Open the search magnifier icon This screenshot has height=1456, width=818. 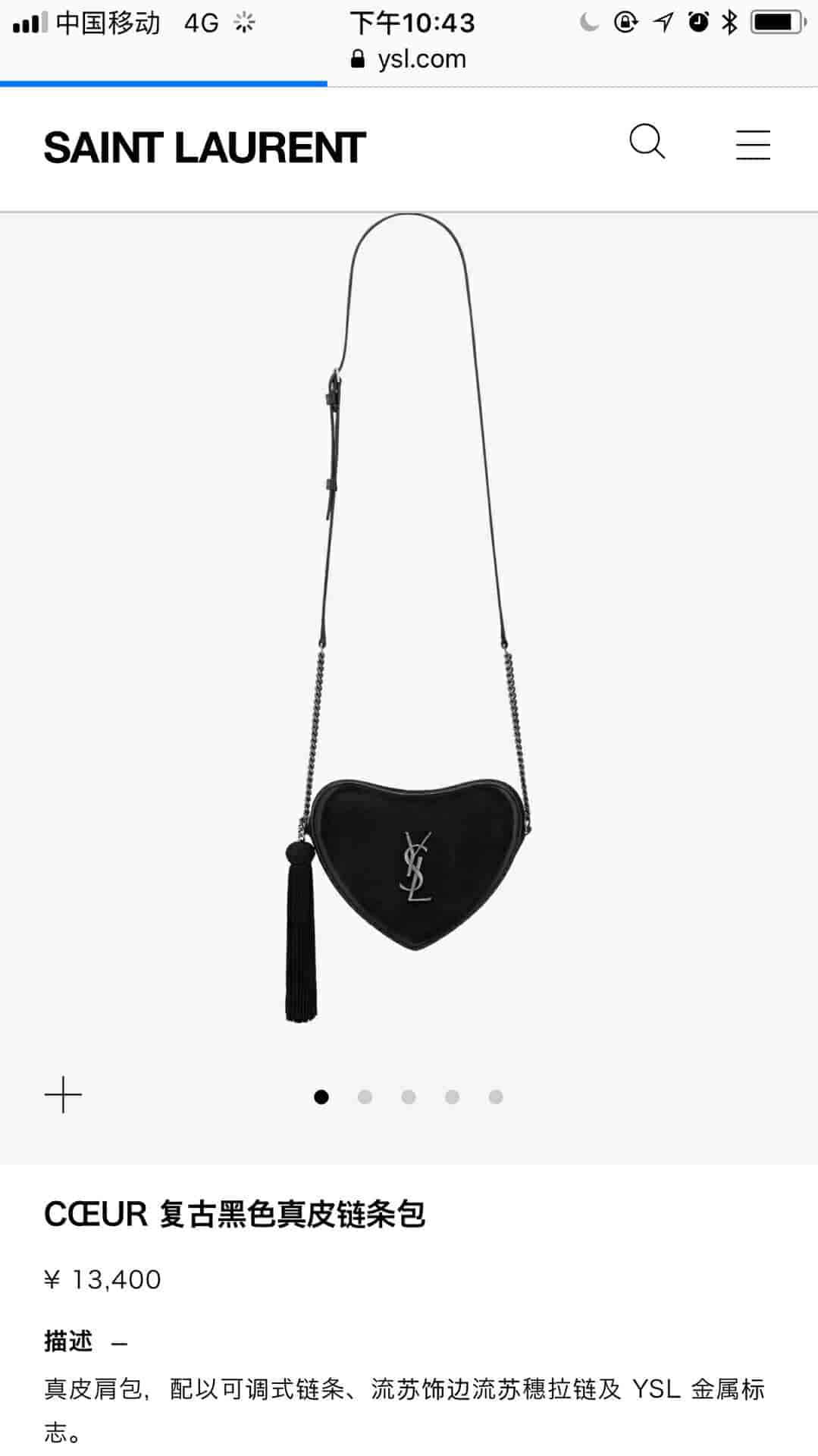click(647, 142)
